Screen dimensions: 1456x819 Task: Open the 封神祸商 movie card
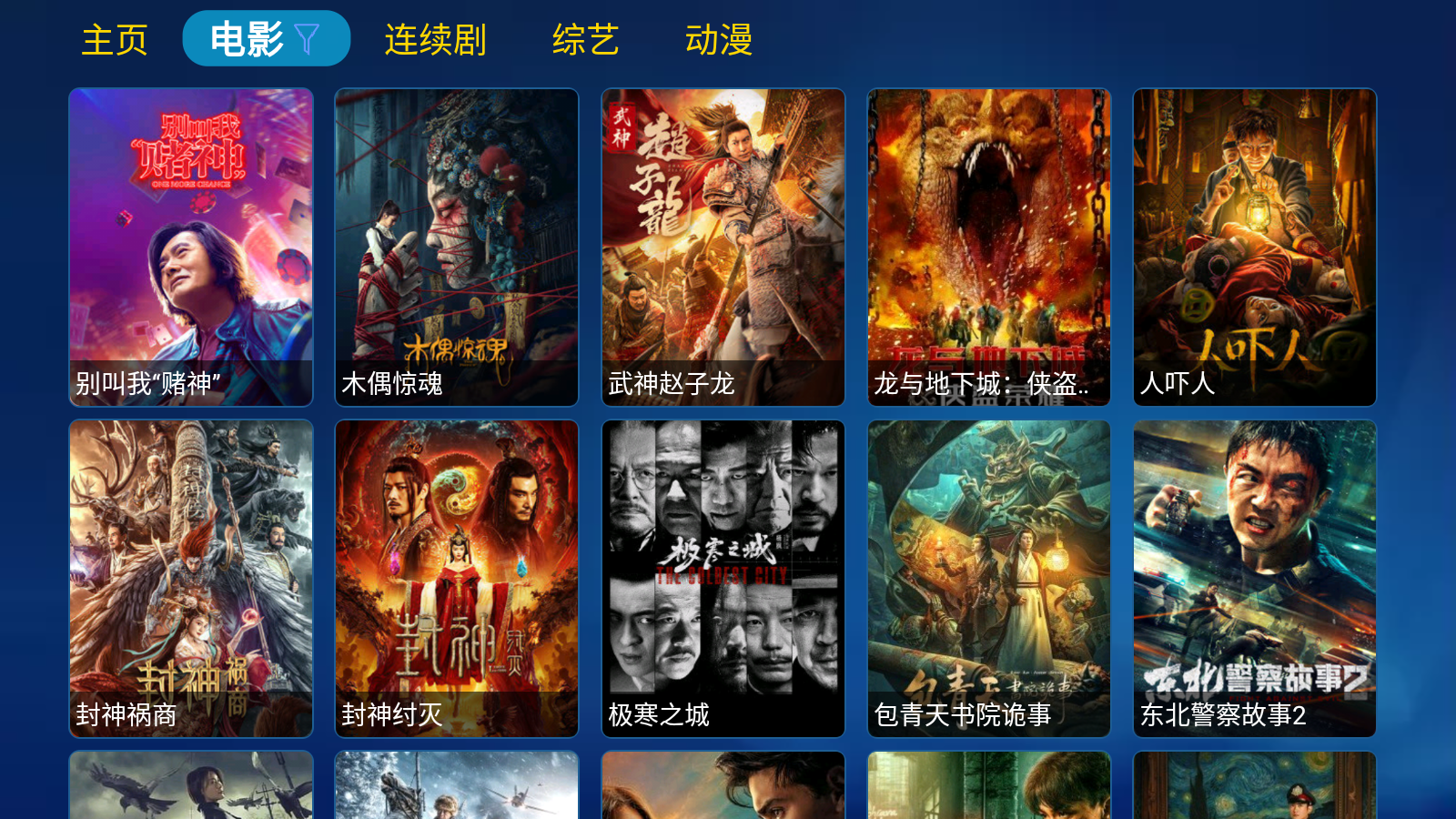pos(191,578)
